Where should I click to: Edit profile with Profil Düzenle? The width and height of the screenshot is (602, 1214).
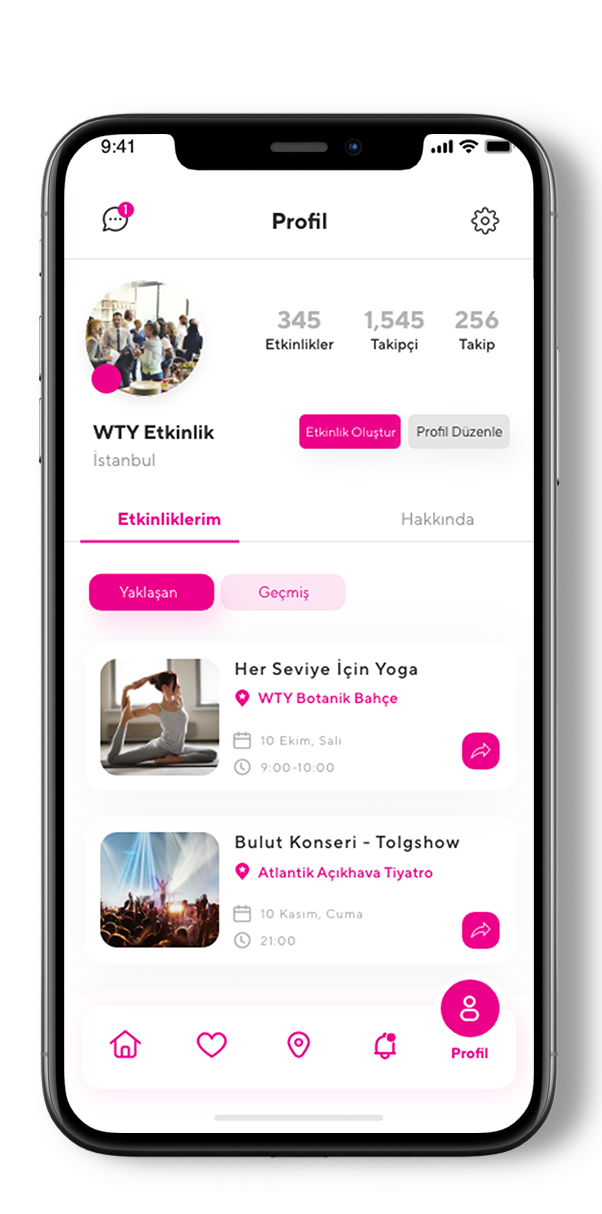click(x=459, y=432)
